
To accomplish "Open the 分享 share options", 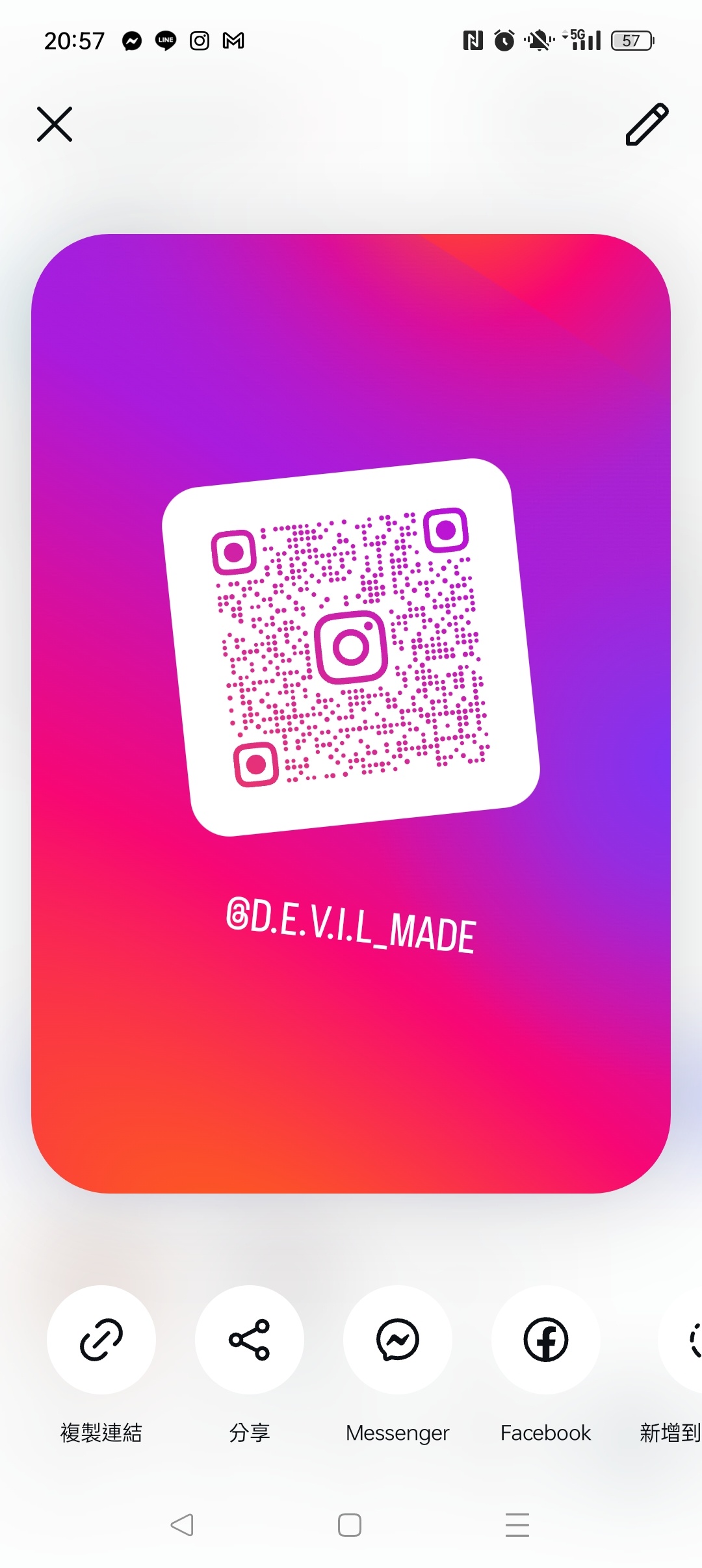I will [250, 1340].
